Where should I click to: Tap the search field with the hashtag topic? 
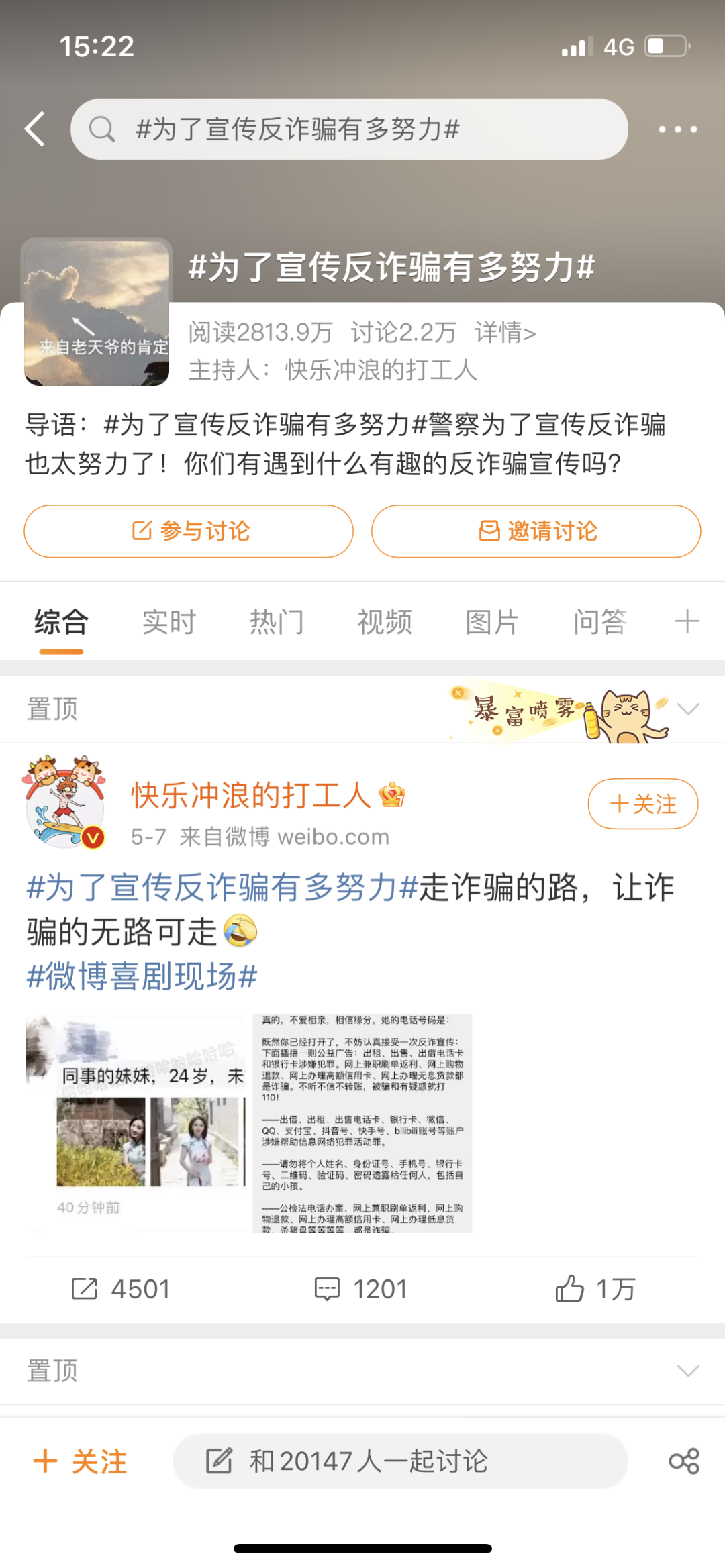point(349,129)
